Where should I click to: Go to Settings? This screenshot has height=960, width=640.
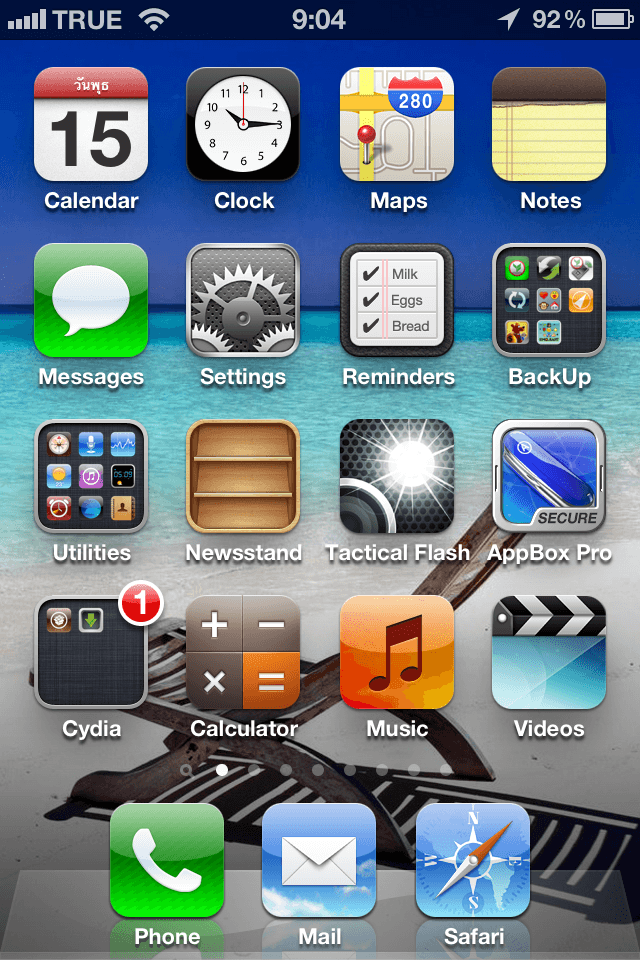coord(243,301)
